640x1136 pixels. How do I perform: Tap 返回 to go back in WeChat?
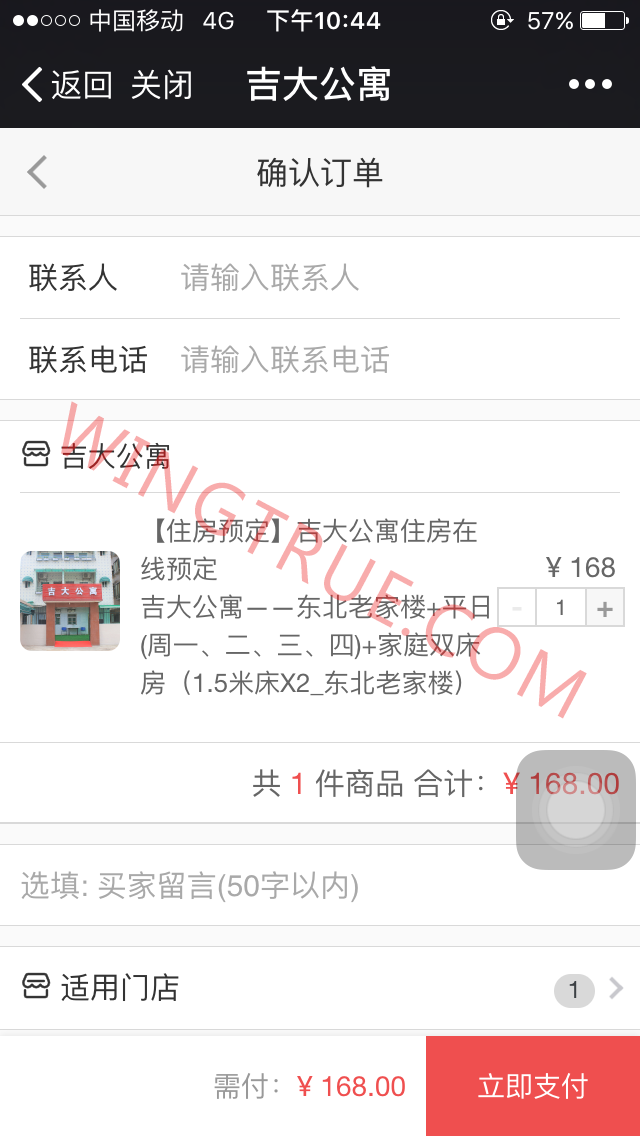[66, 85]
